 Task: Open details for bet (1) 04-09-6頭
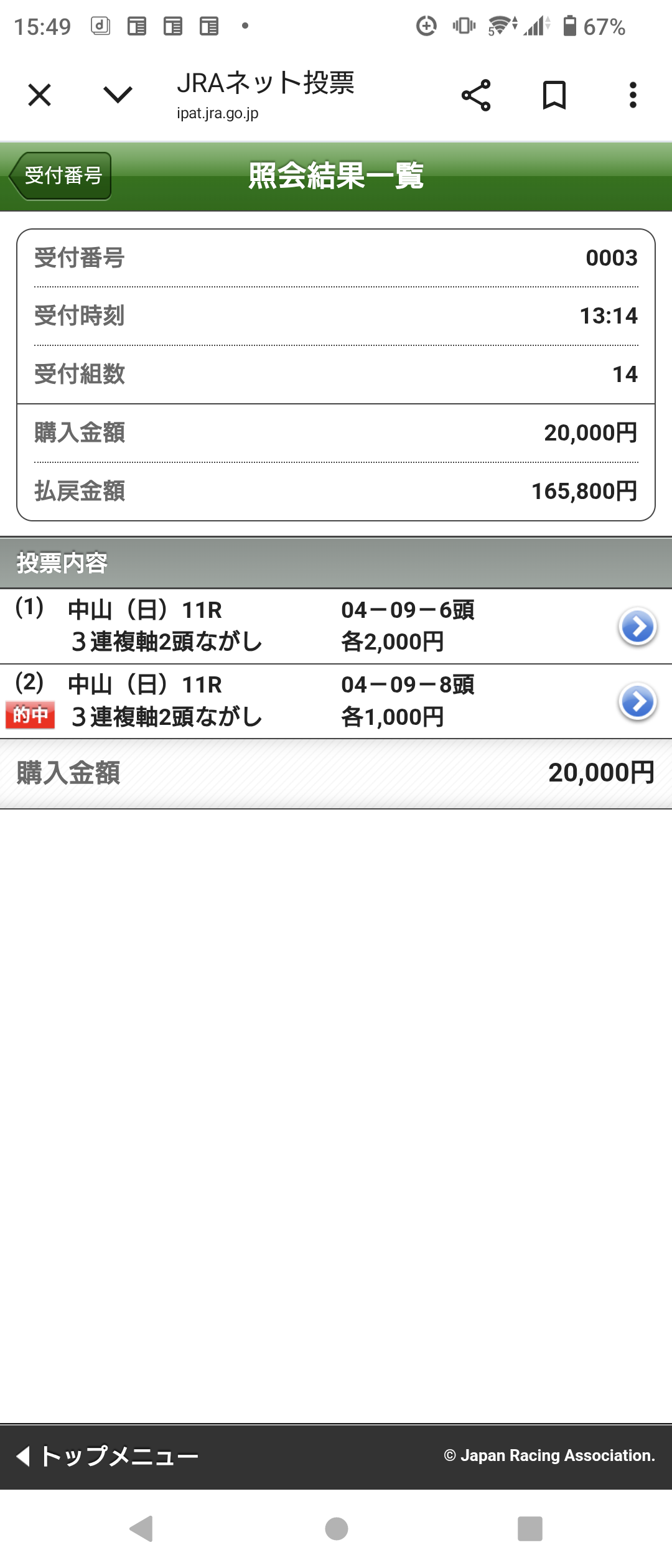pos(637,627)
